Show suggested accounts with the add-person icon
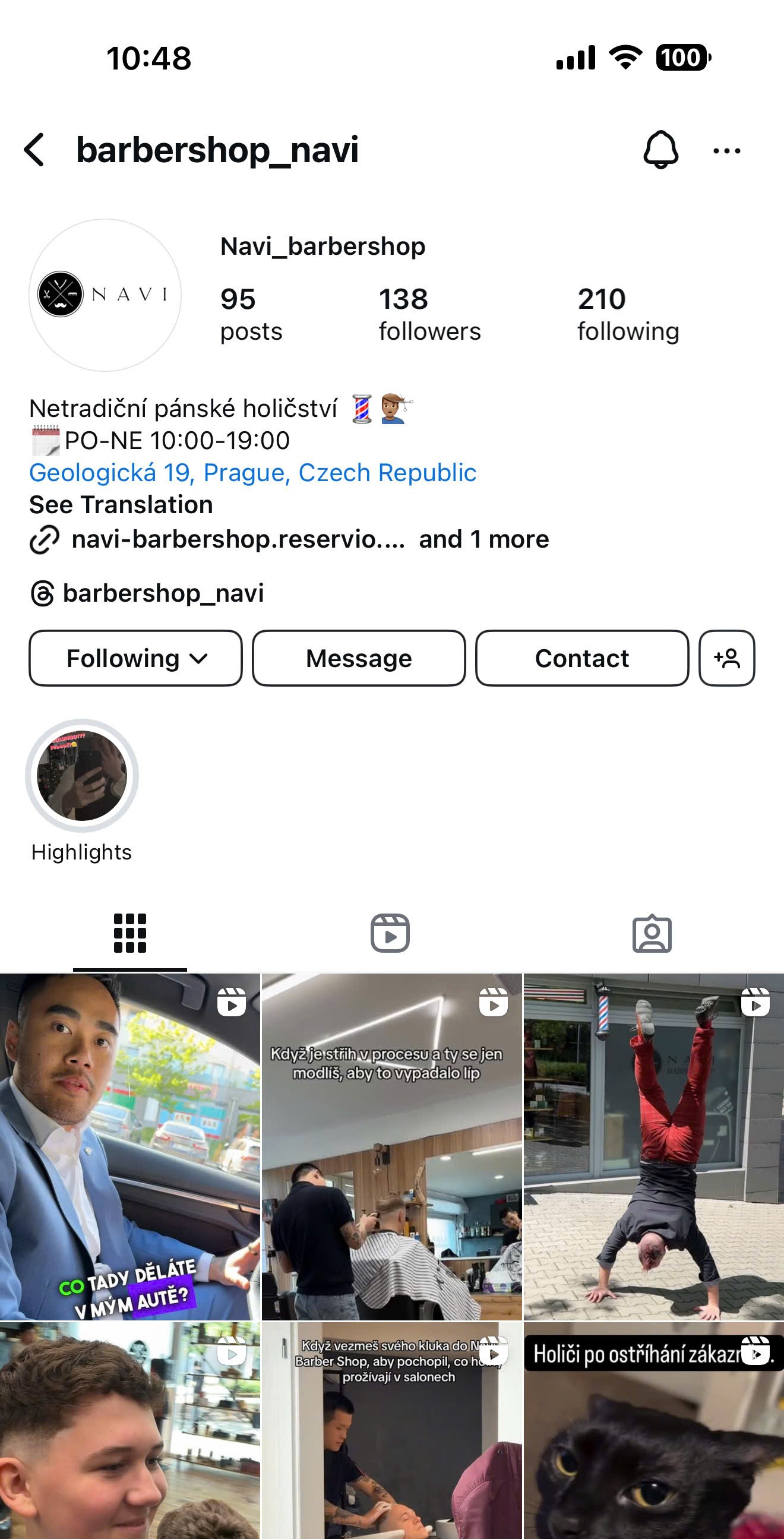This screenshot has width=784, height=1539. coord(726,658)
